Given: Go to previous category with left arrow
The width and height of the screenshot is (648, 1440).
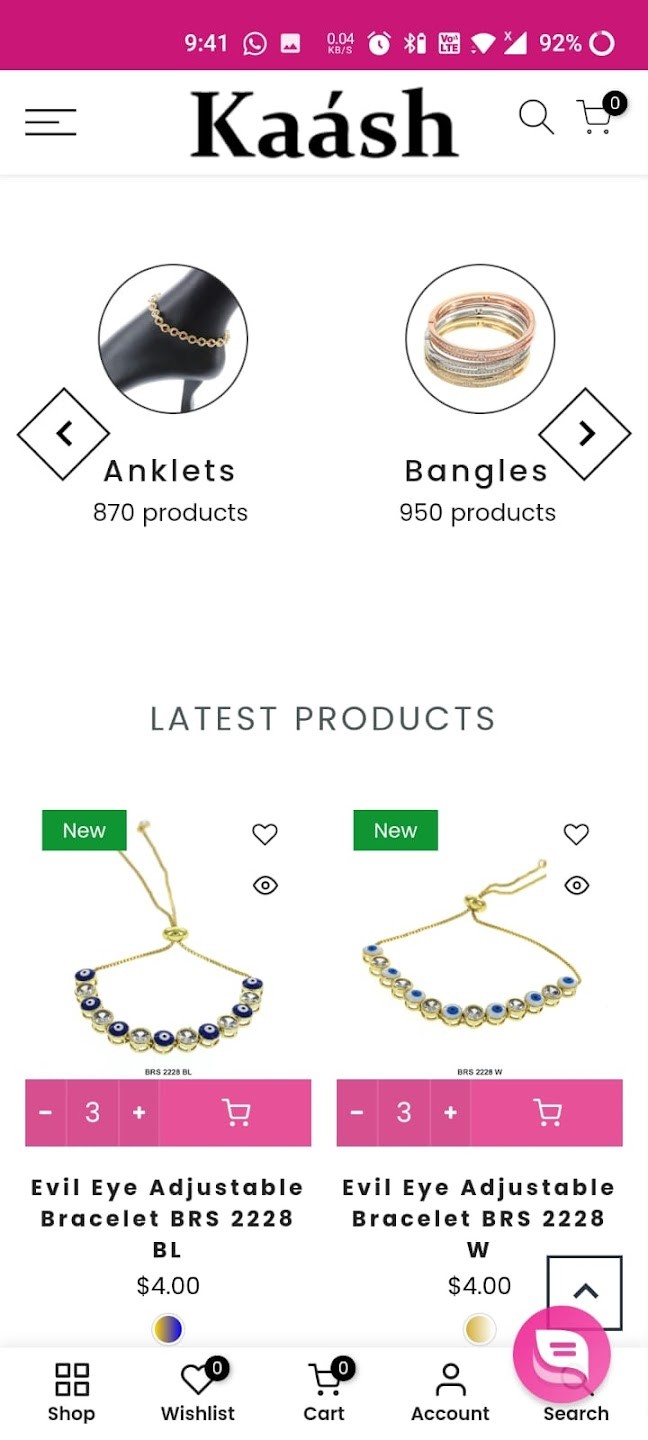Looking at the screenshot, I should [x=64, y=434].
